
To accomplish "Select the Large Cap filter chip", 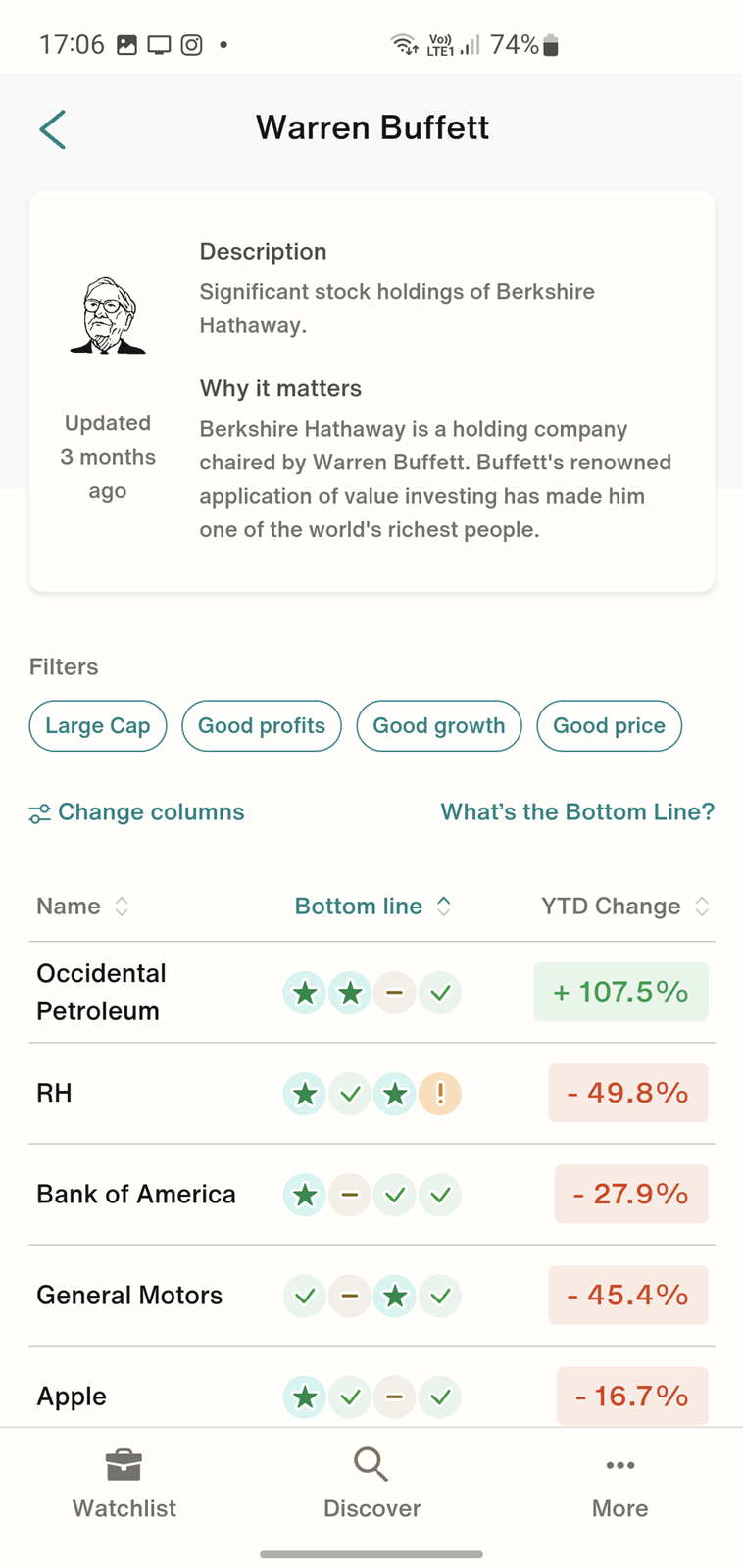I will pyautogui.click(x=98, y=726).
